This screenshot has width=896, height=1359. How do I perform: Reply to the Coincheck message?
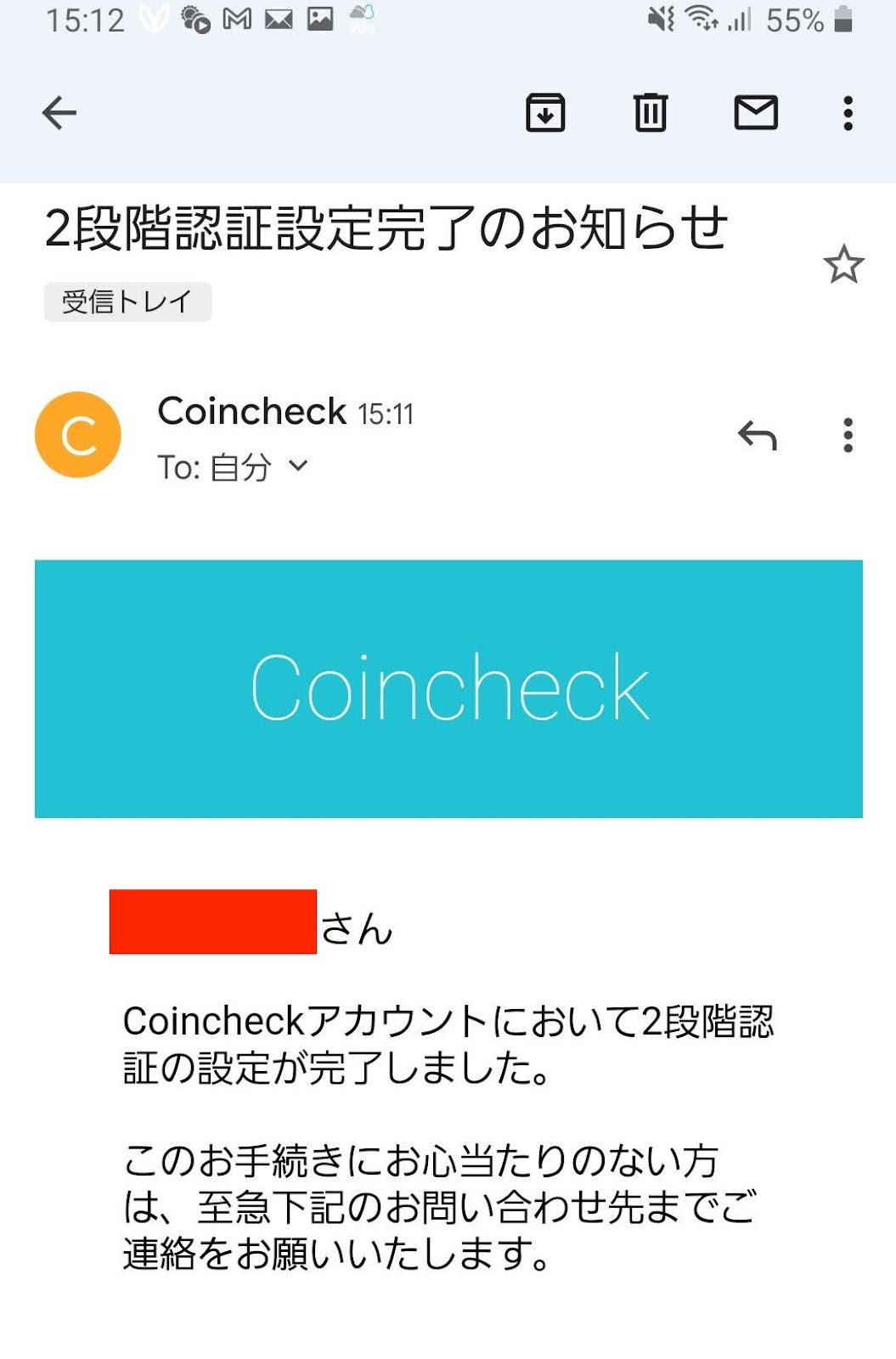[757, 435]
